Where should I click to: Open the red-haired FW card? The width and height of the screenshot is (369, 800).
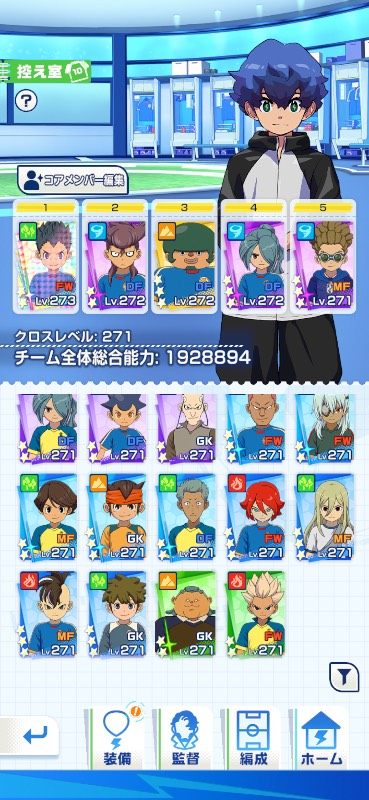tap(256, 517)
